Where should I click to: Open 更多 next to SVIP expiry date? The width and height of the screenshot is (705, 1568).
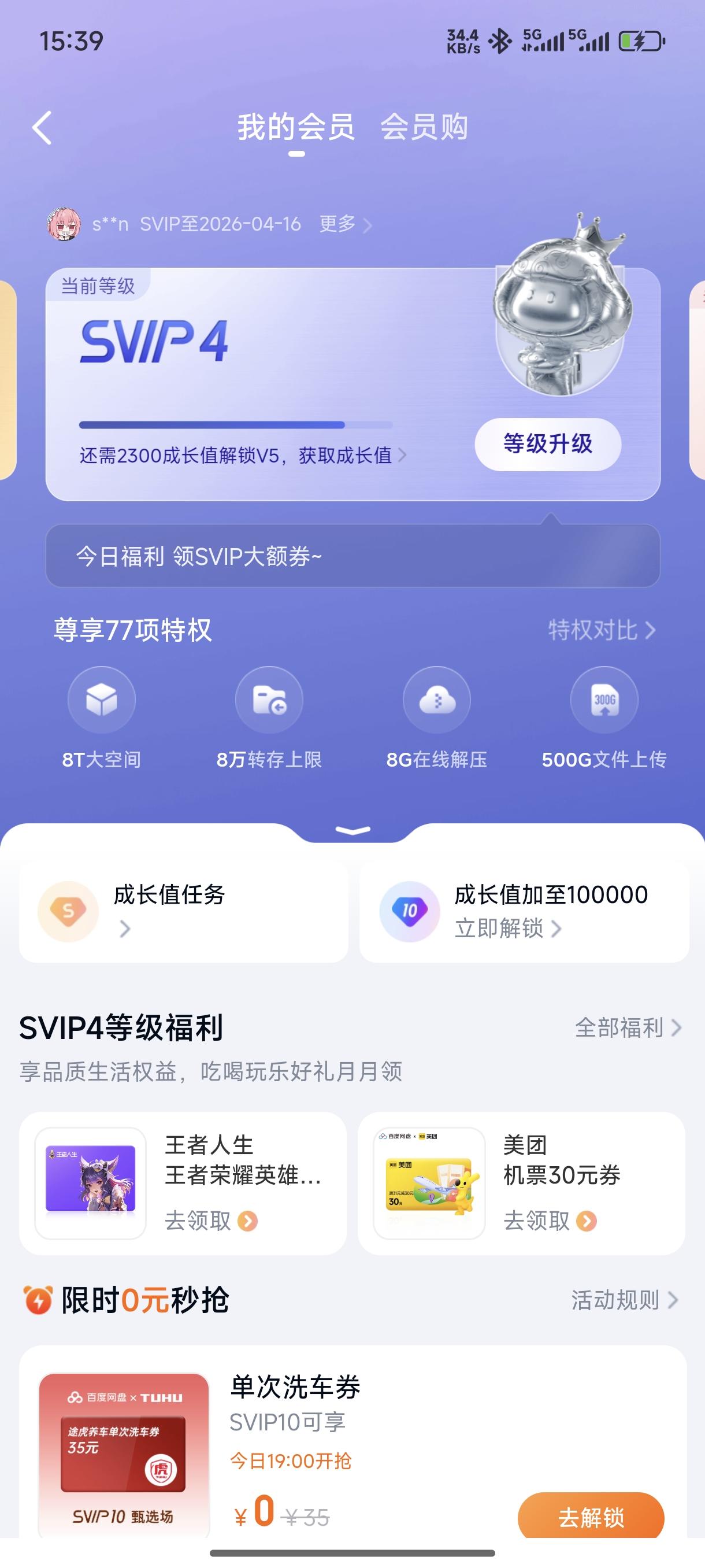[x=344, y=224]
